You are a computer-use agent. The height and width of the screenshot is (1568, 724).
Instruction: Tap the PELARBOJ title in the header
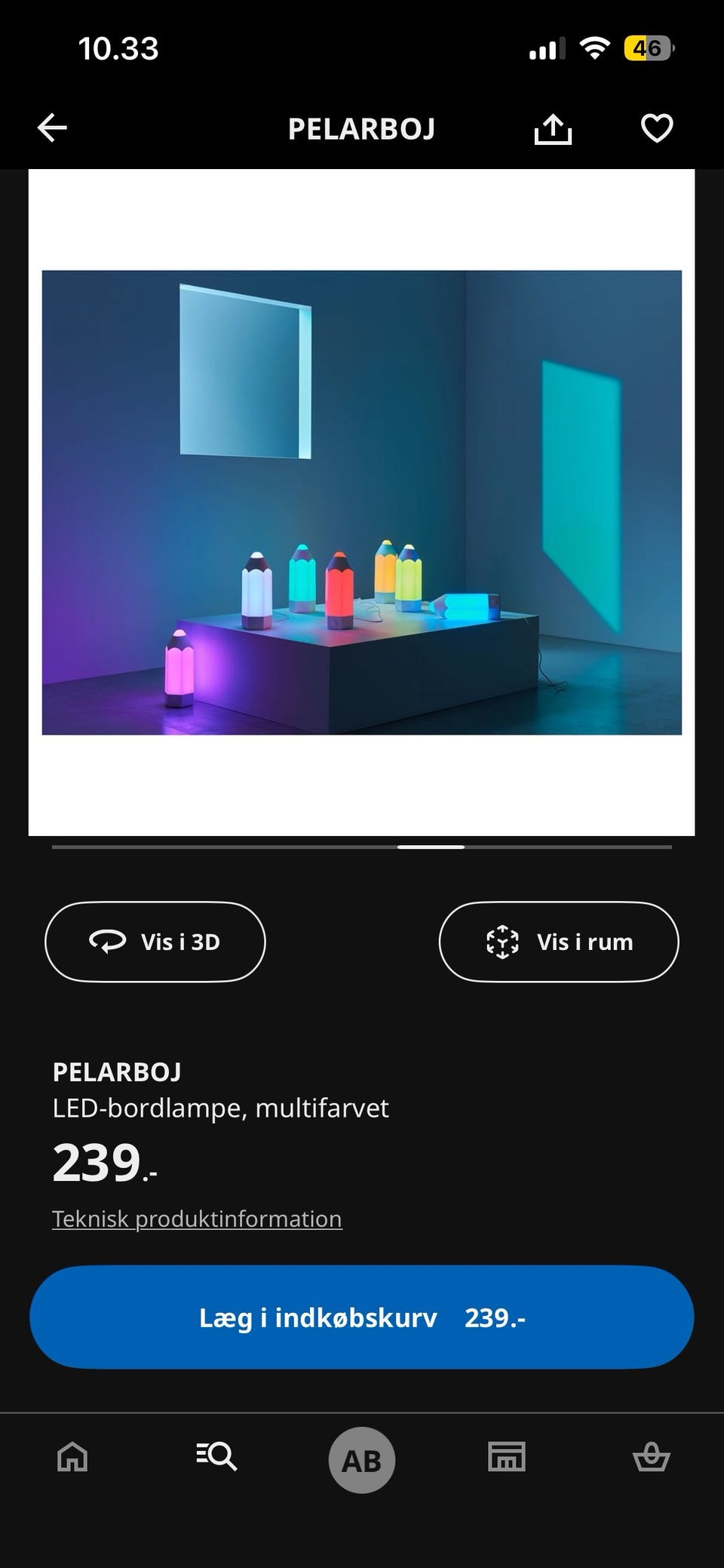[362, 127]
